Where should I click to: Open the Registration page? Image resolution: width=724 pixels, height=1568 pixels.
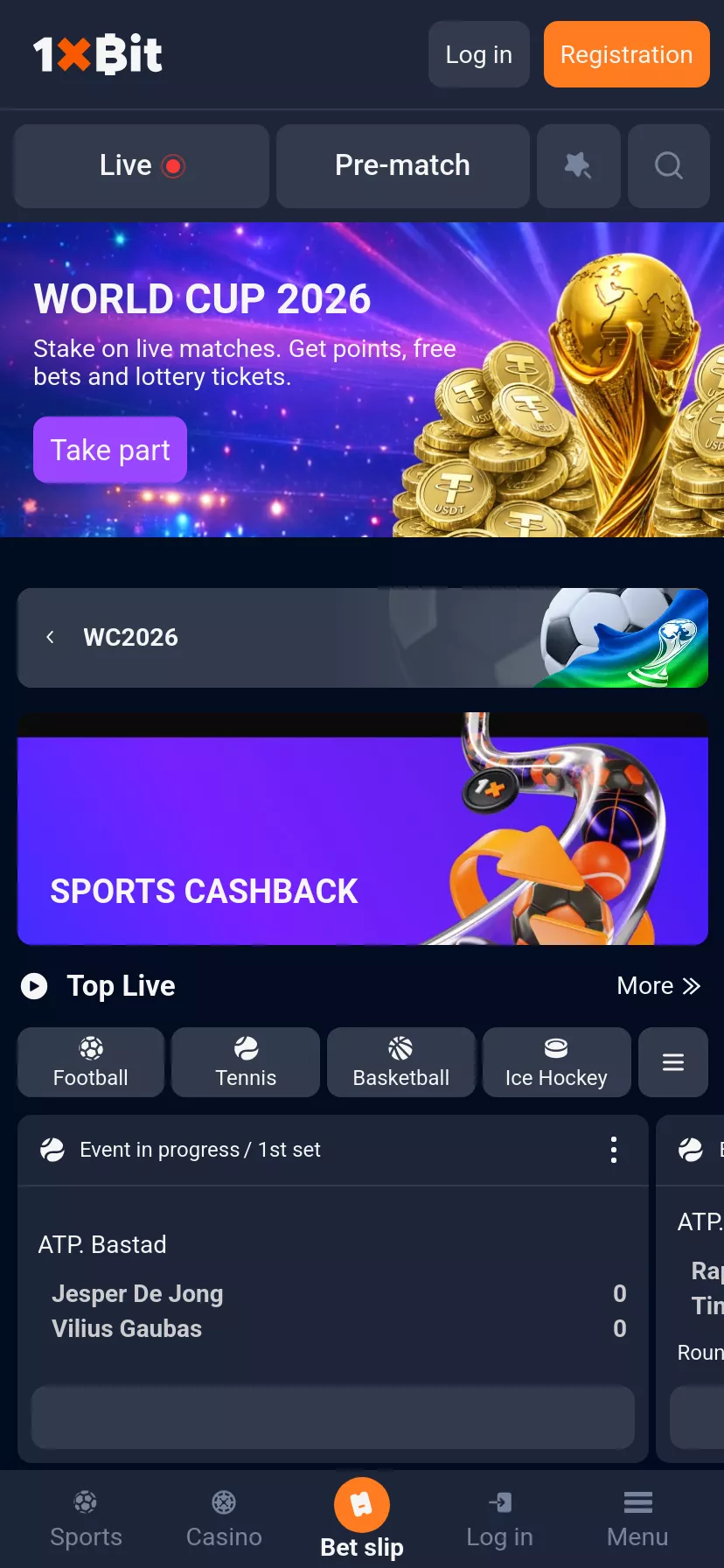coord(626,54)
